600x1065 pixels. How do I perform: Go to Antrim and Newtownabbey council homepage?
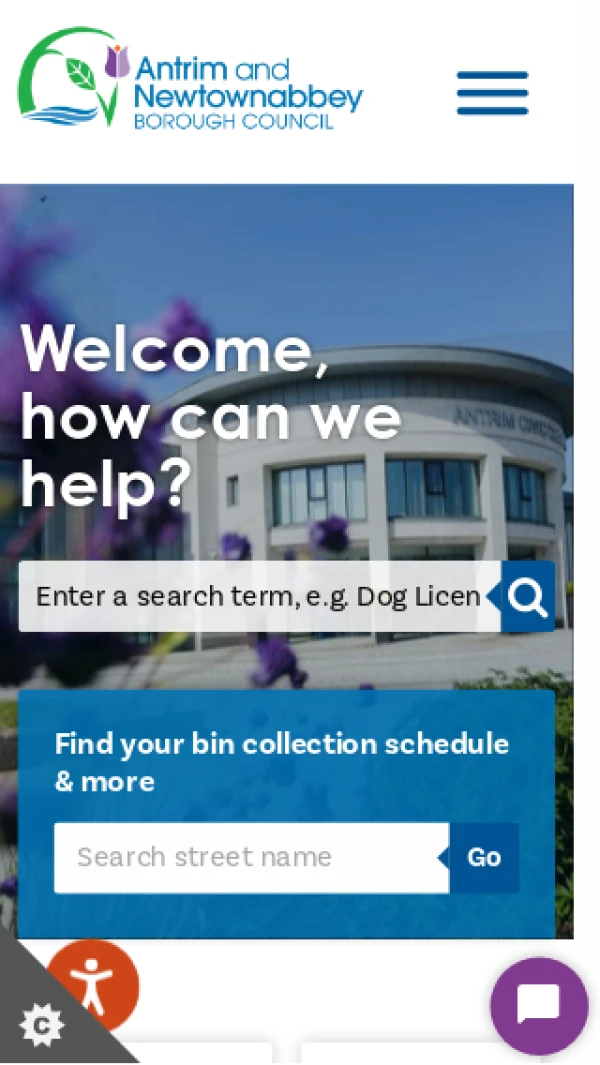(x=190, y=80)
